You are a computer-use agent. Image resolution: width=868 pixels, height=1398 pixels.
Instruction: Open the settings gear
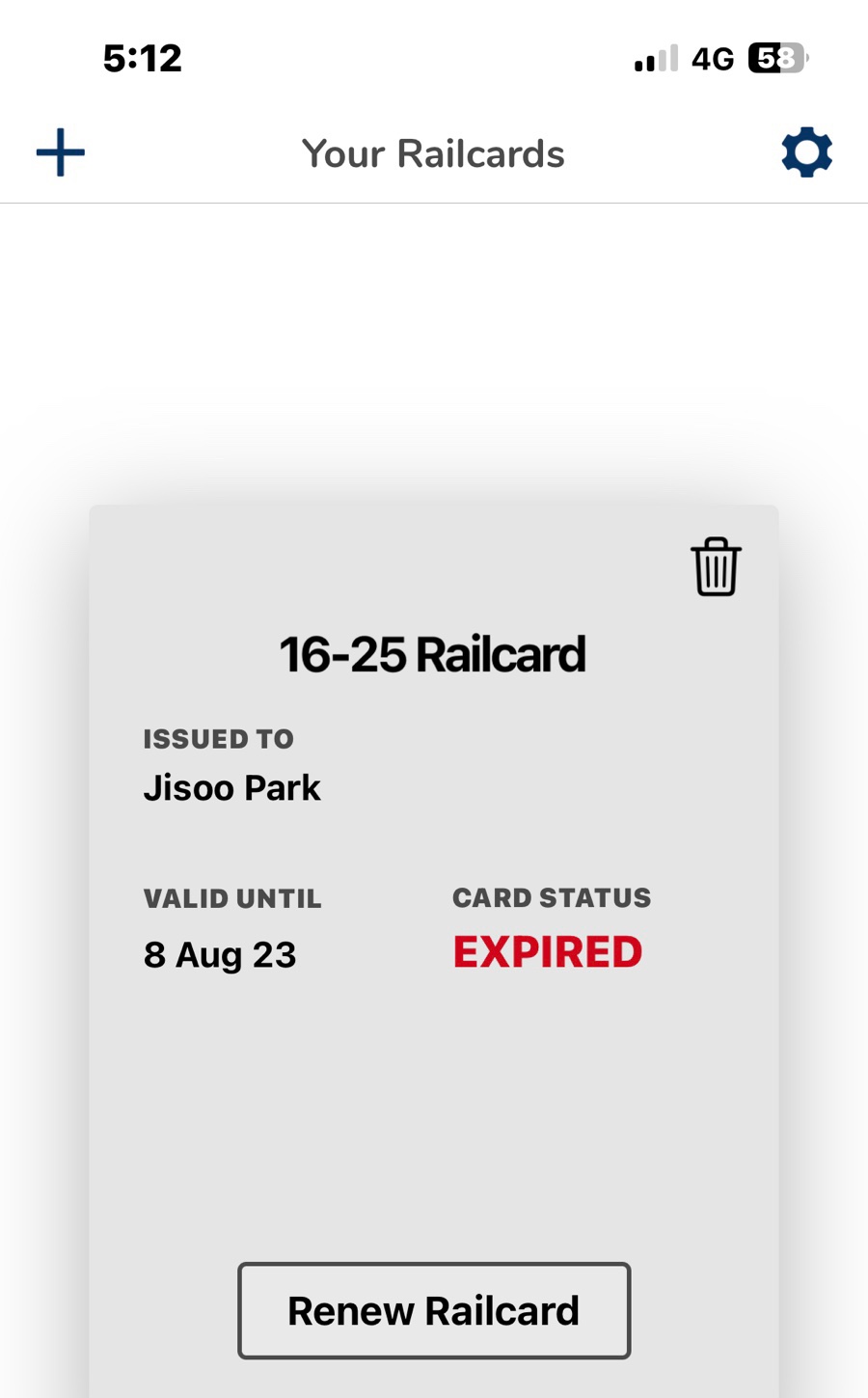(806, 152)
